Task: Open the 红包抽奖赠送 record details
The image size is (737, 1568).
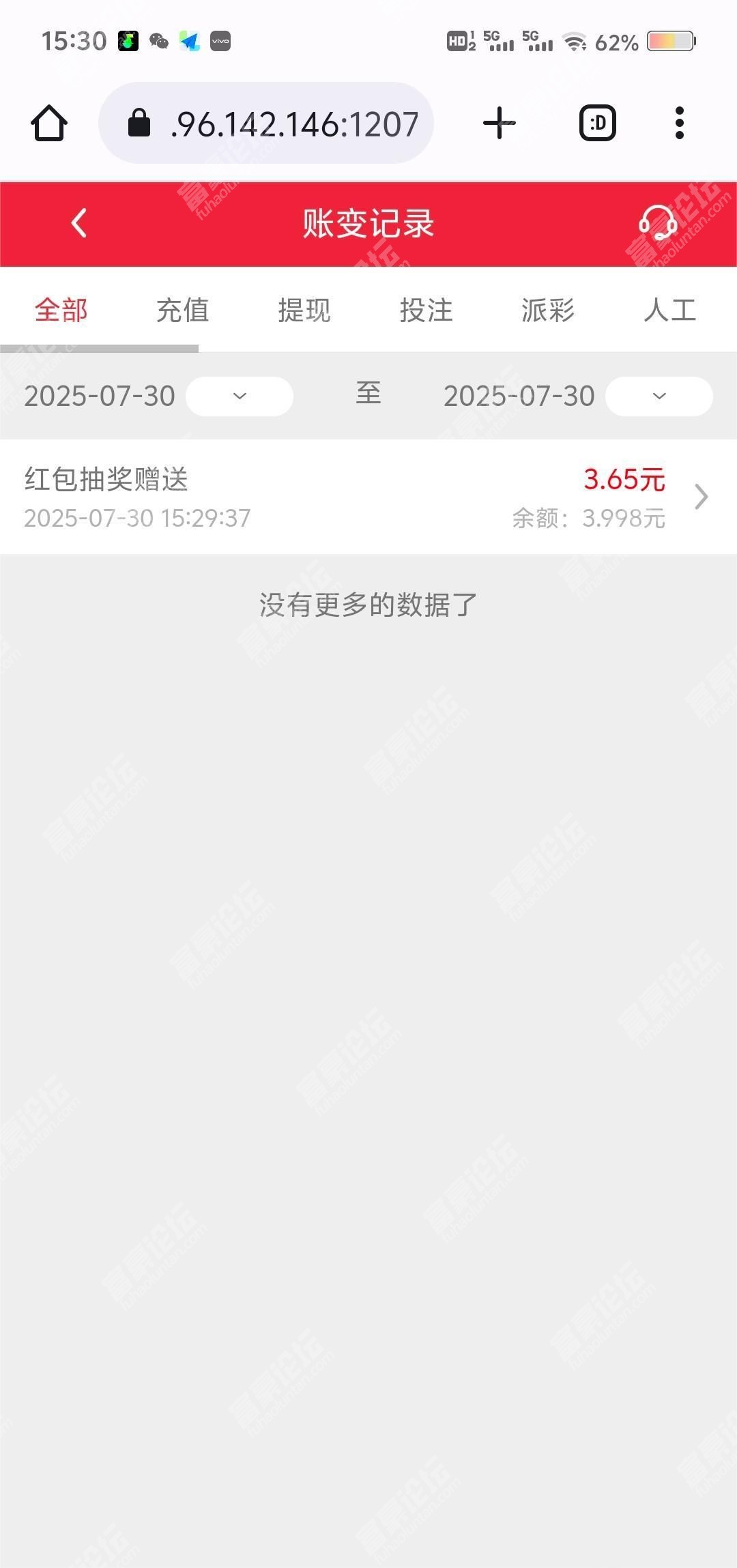Action: 369,497
